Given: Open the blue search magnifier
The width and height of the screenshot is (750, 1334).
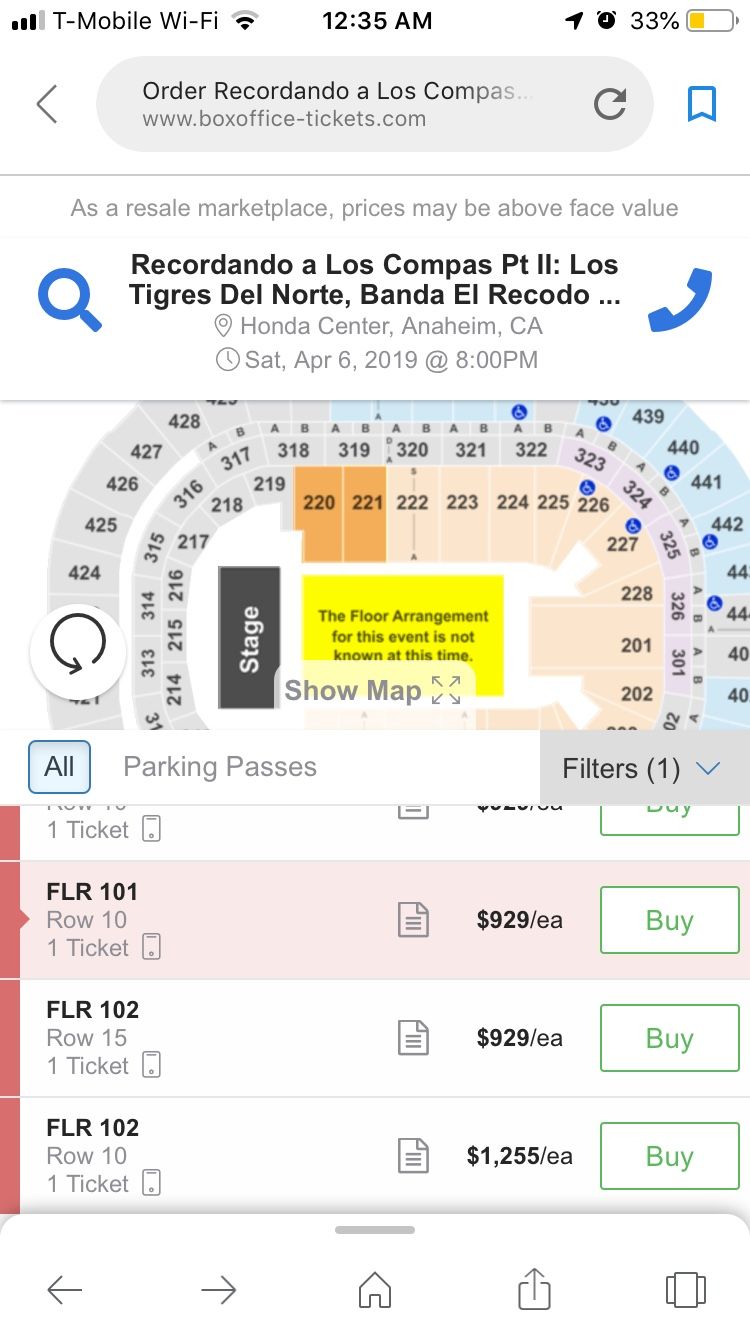Looking at the screenshot, I should click(x=69, y=299).
